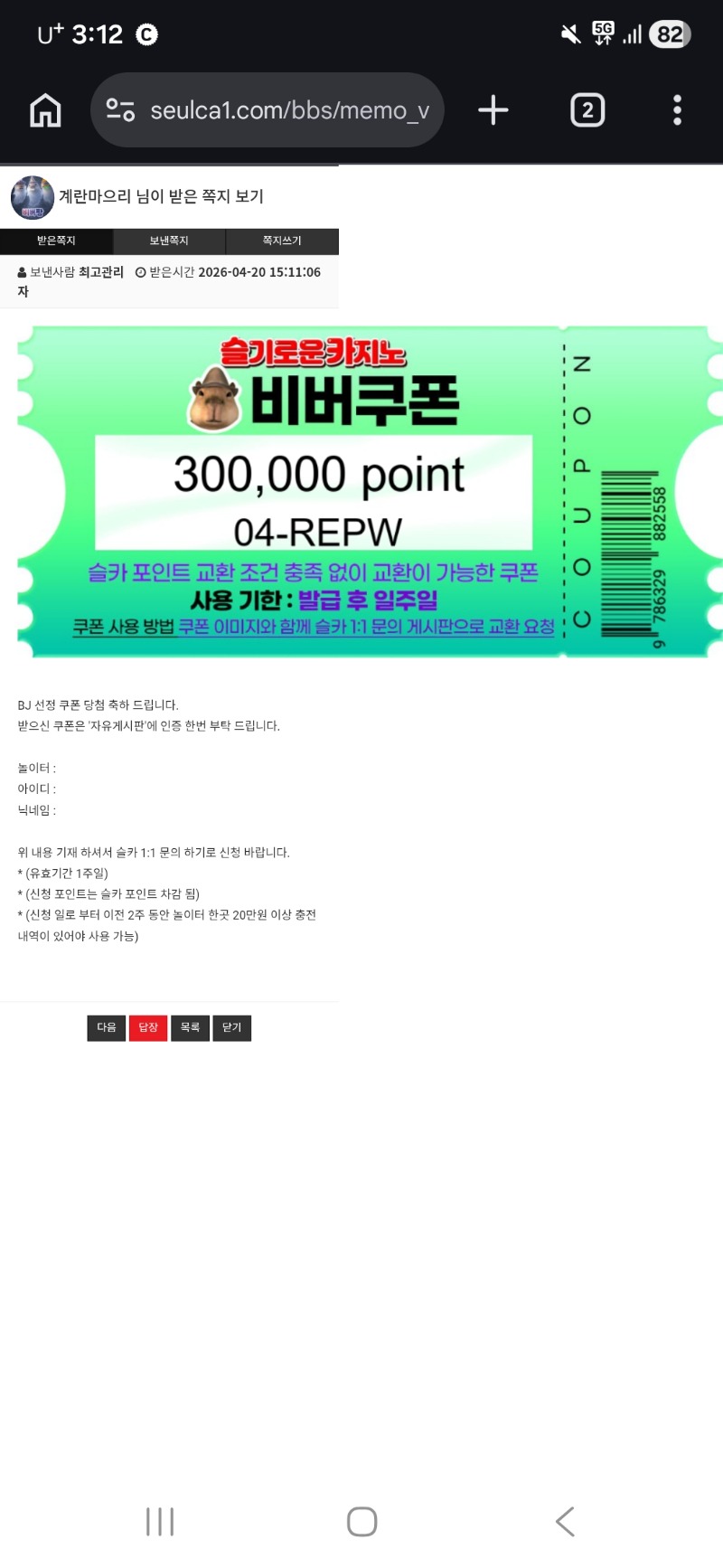Open the tab switcher showing 2

click(x=587, y=110)
